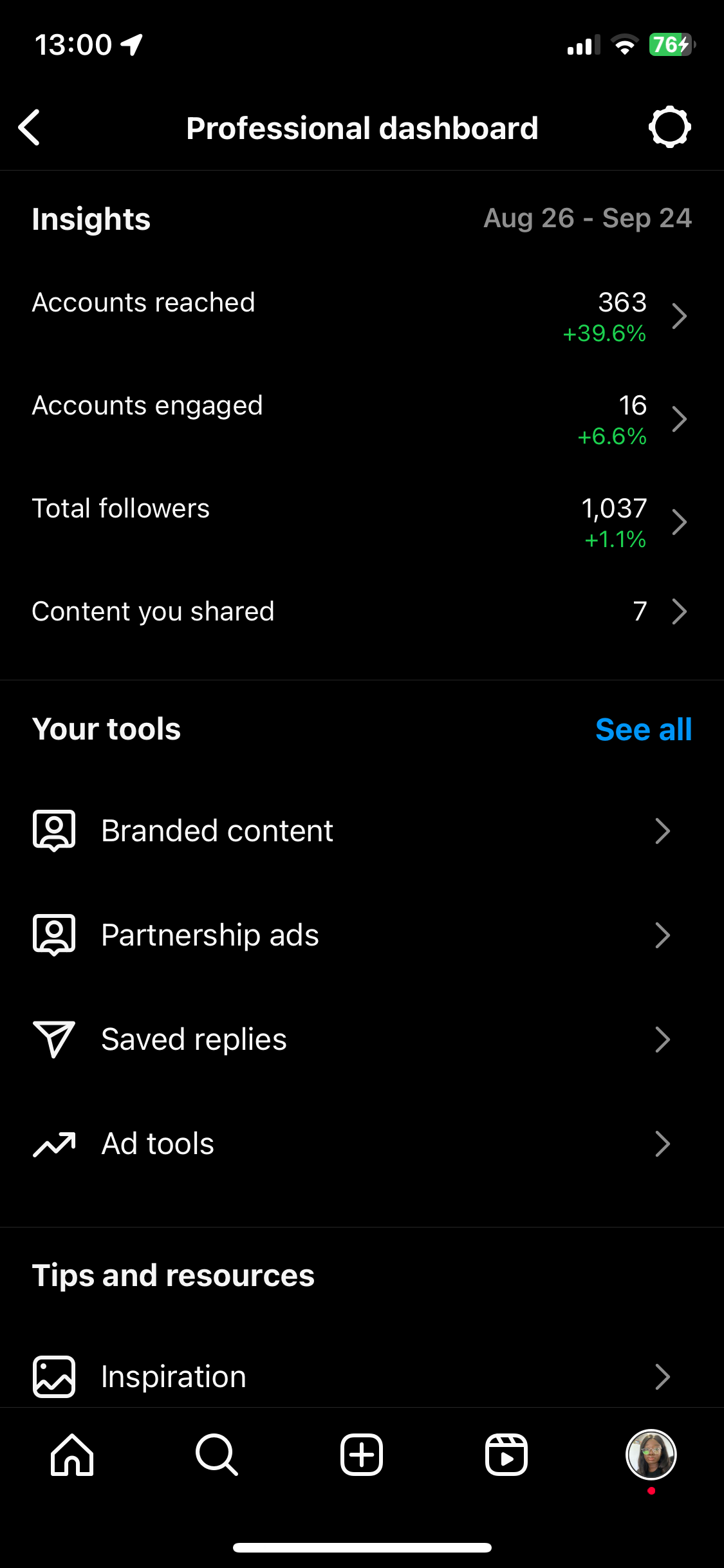Viewport: 724px width, 1568px height.
Task: Go back from Professional dashboard
Action: pyautogui.click(x=30, y=127)
